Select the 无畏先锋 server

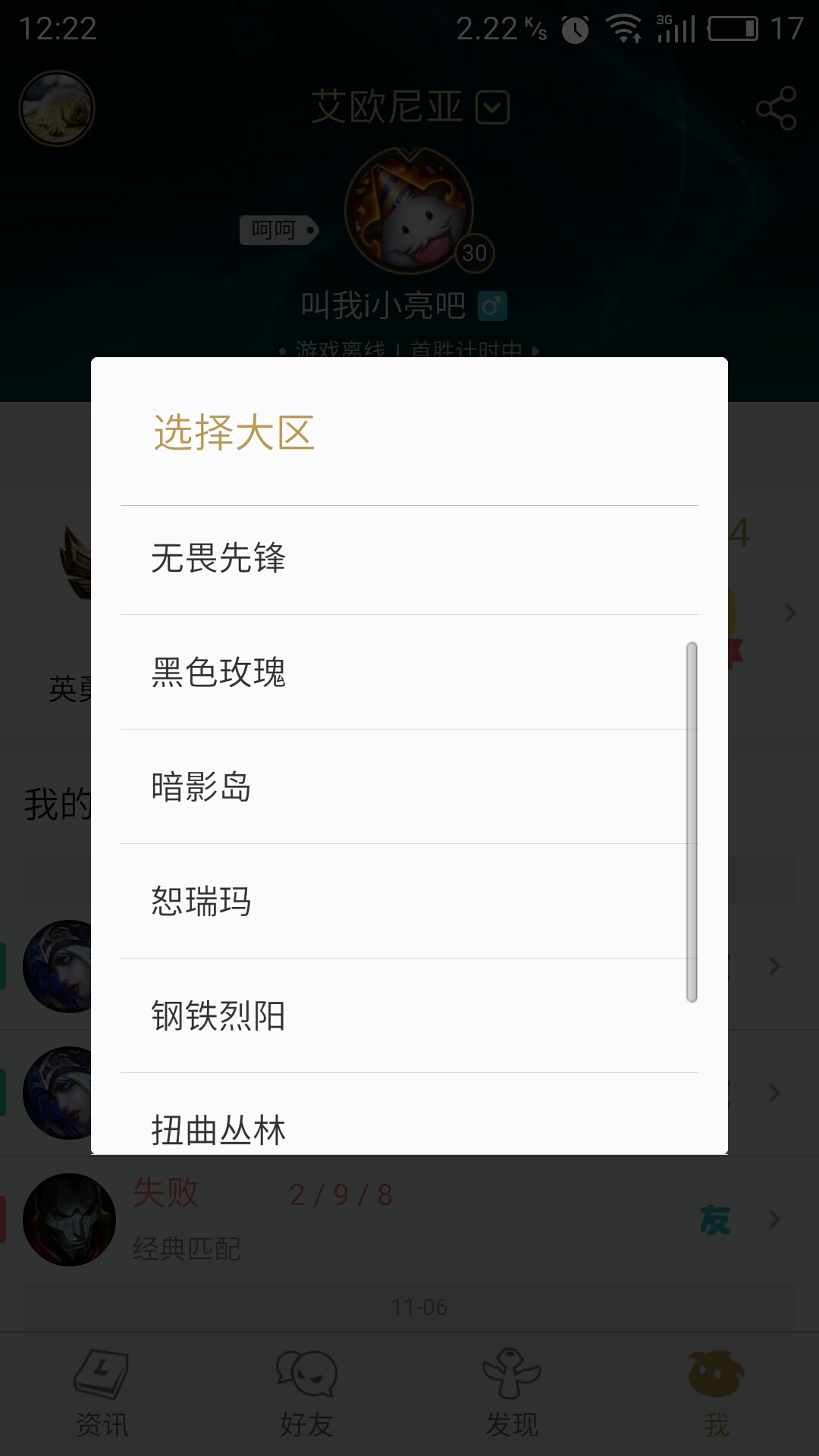[408, 559]
